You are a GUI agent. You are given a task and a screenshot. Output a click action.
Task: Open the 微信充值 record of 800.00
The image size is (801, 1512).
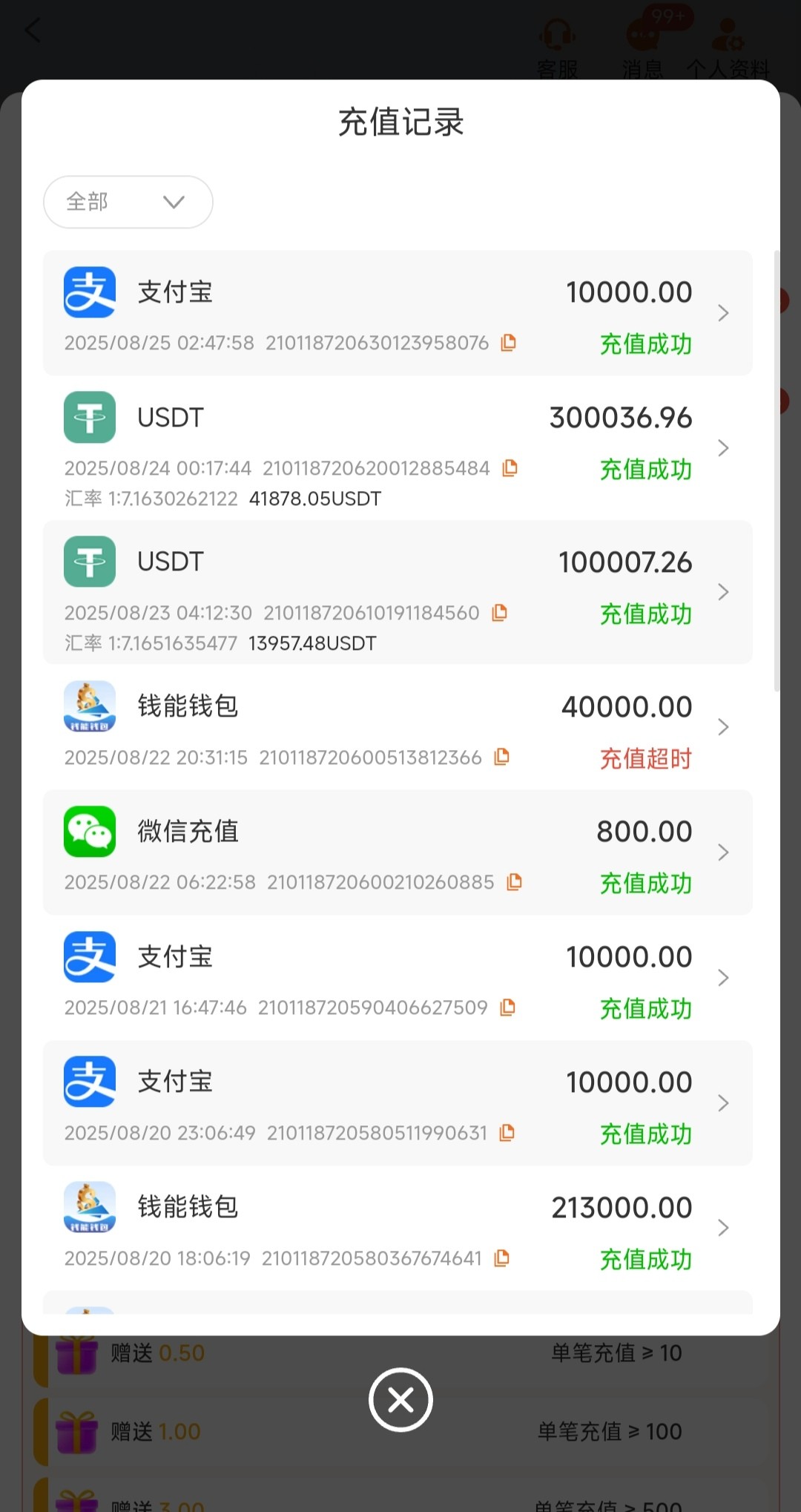398,852
